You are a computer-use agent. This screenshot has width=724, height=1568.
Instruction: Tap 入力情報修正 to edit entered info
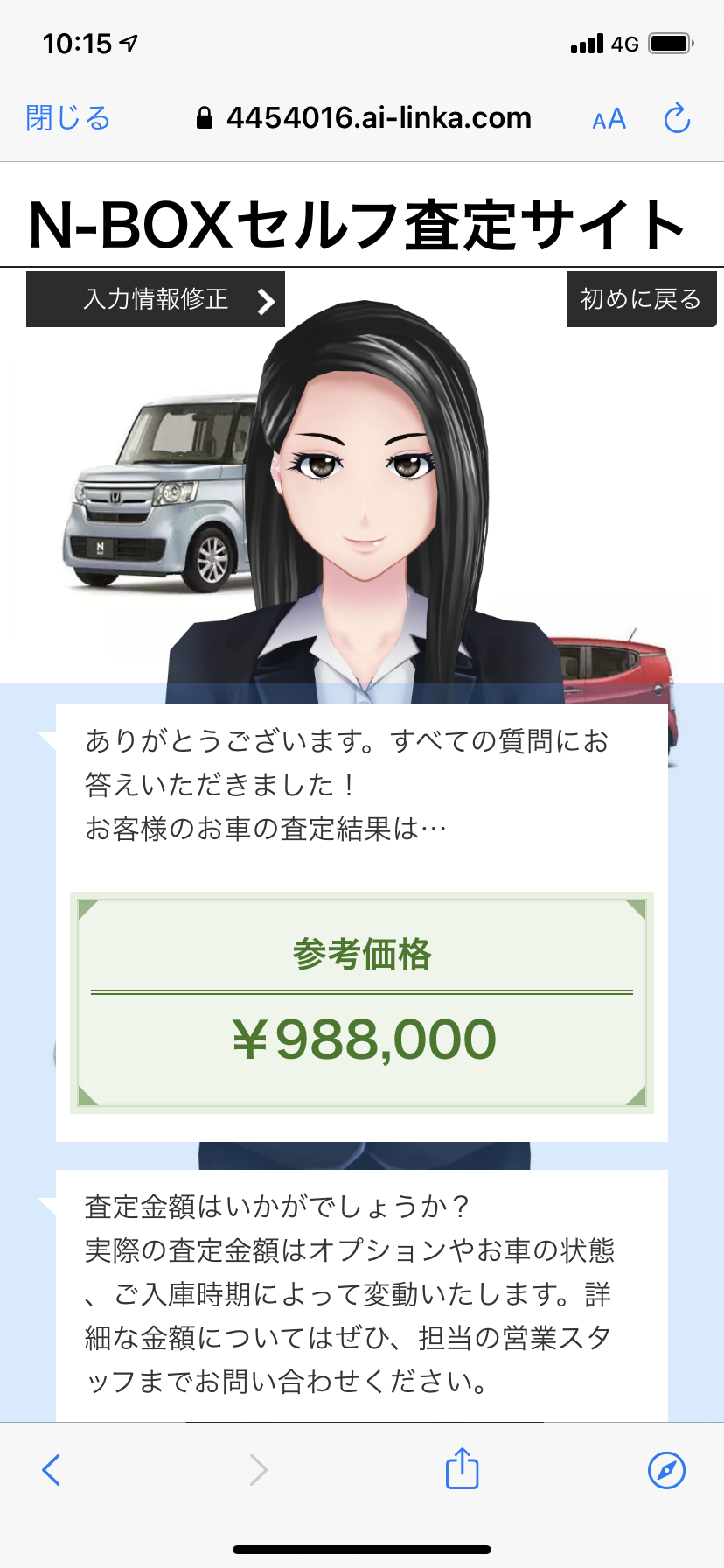point(156,299)
